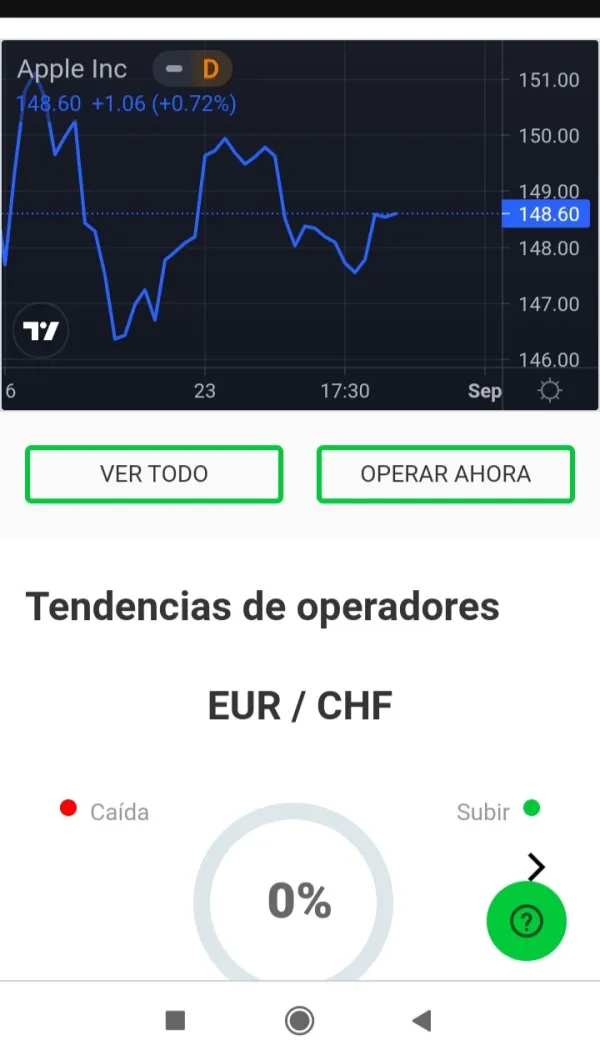Open the green help button
The image size is (600, 1060).
click(x=526, y=922)
